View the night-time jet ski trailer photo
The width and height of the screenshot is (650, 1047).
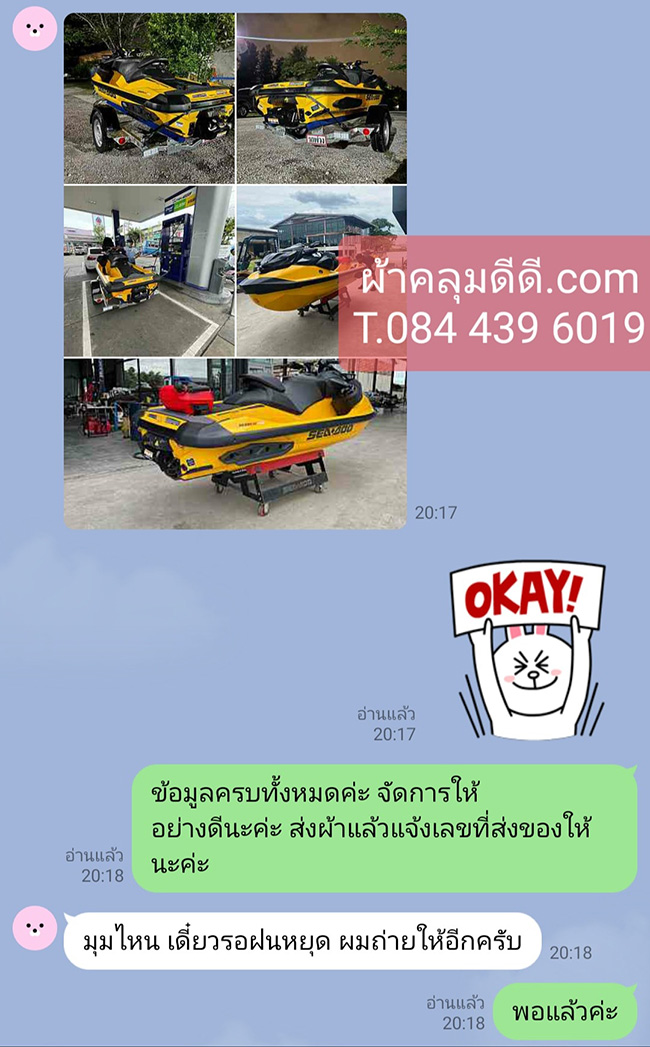321,98
